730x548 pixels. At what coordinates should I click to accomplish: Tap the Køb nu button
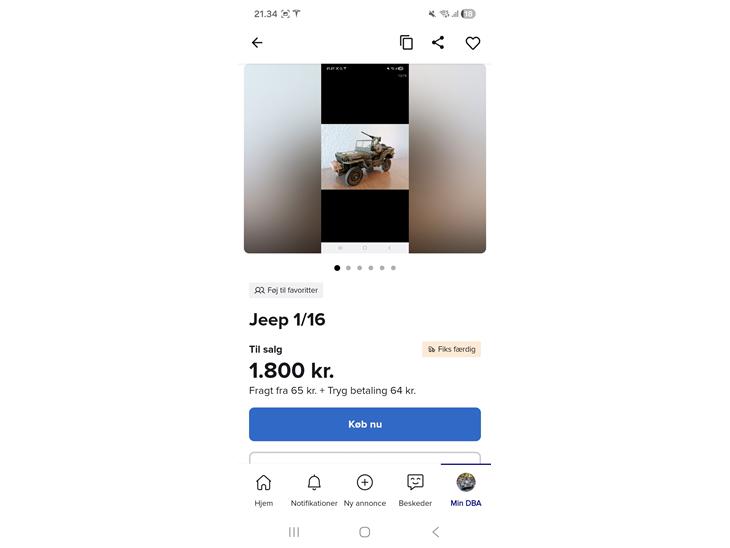pos(365,424)
